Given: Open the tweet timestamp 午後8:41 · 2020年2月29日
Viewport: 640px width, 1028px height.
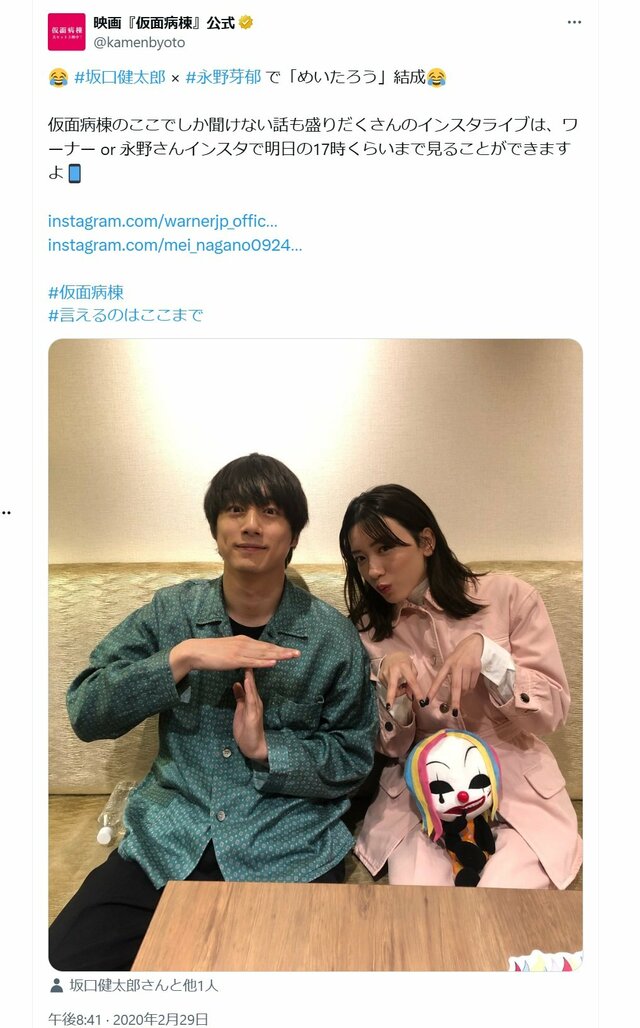Looking at the screenshot, I should click(129, 1018).
